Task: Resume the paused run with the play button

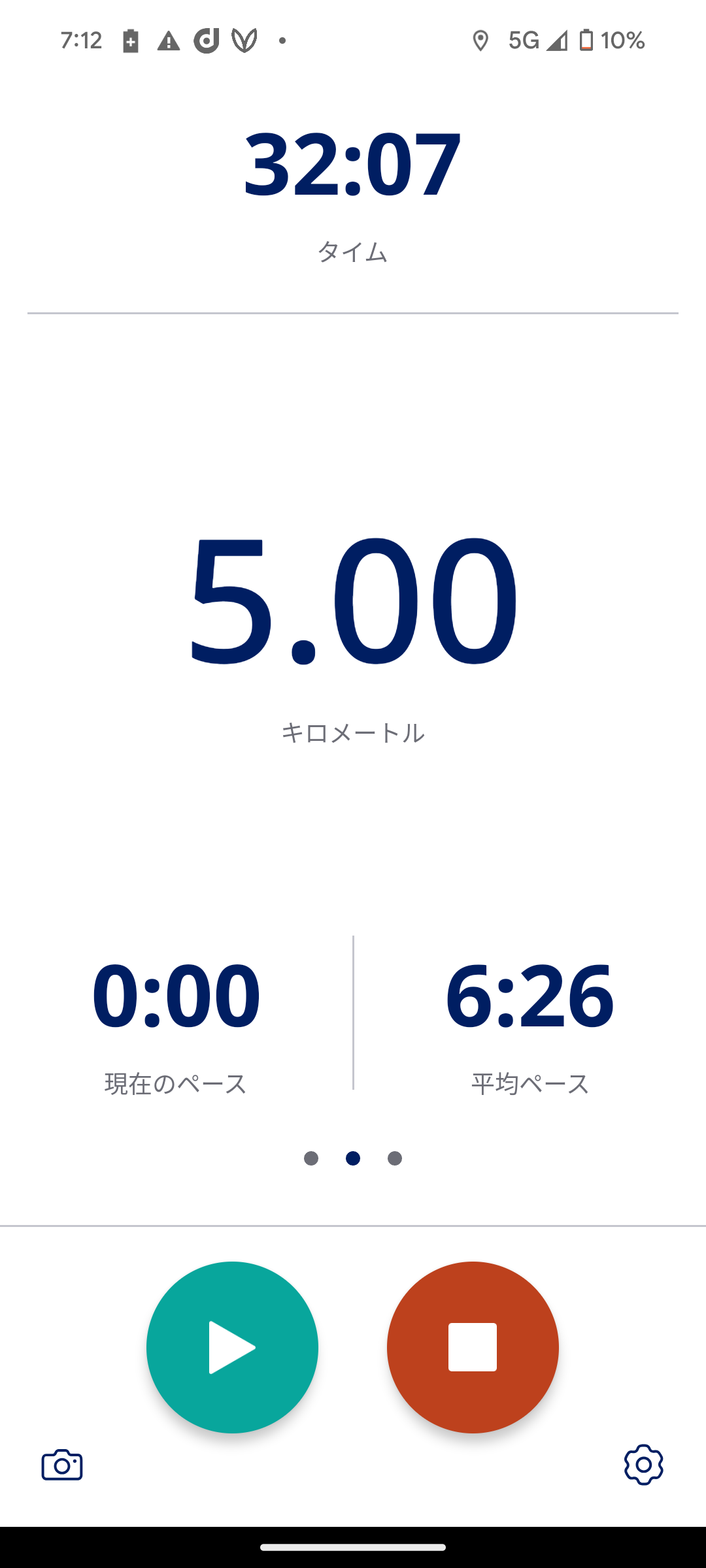Action: [232, 1347]
